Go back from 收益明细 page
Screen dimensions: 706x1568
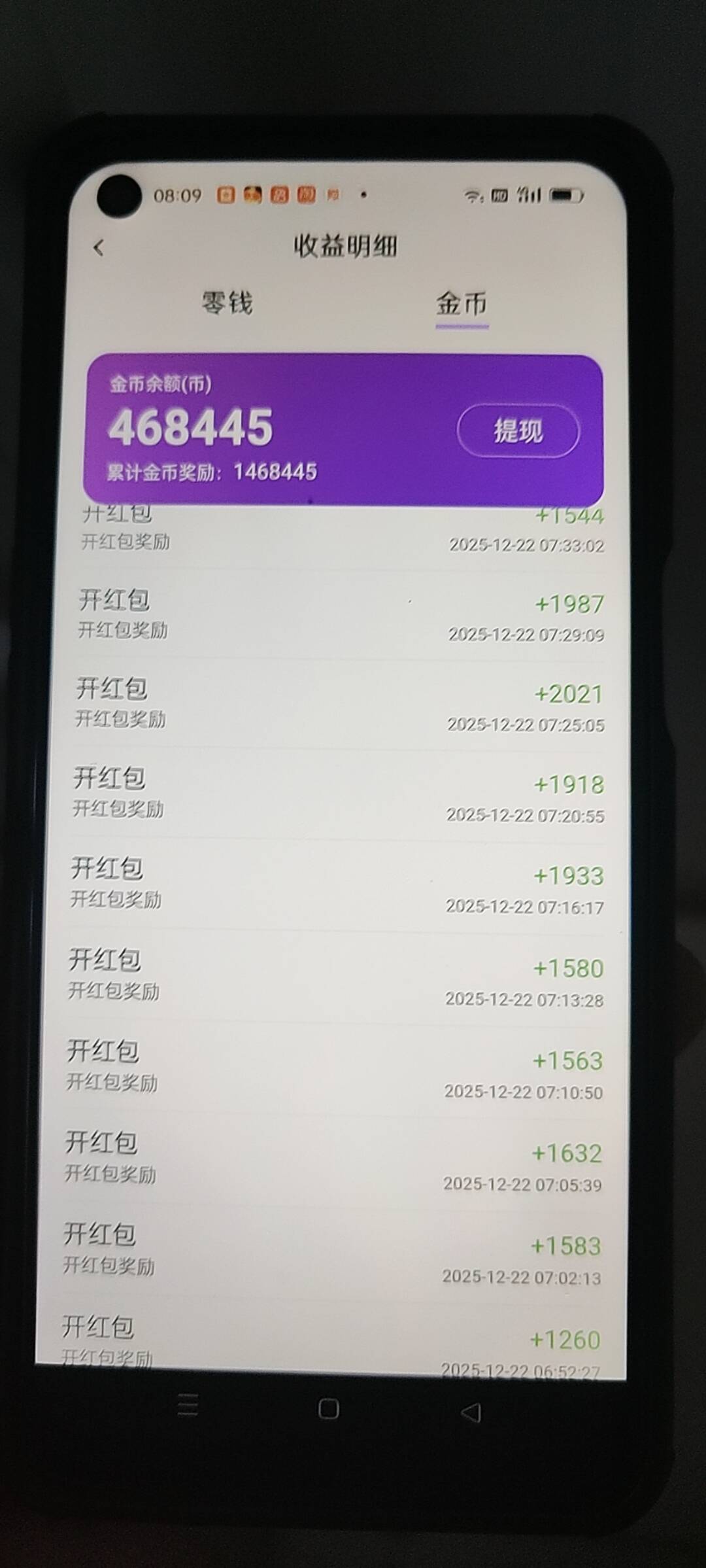coord(99,248)
